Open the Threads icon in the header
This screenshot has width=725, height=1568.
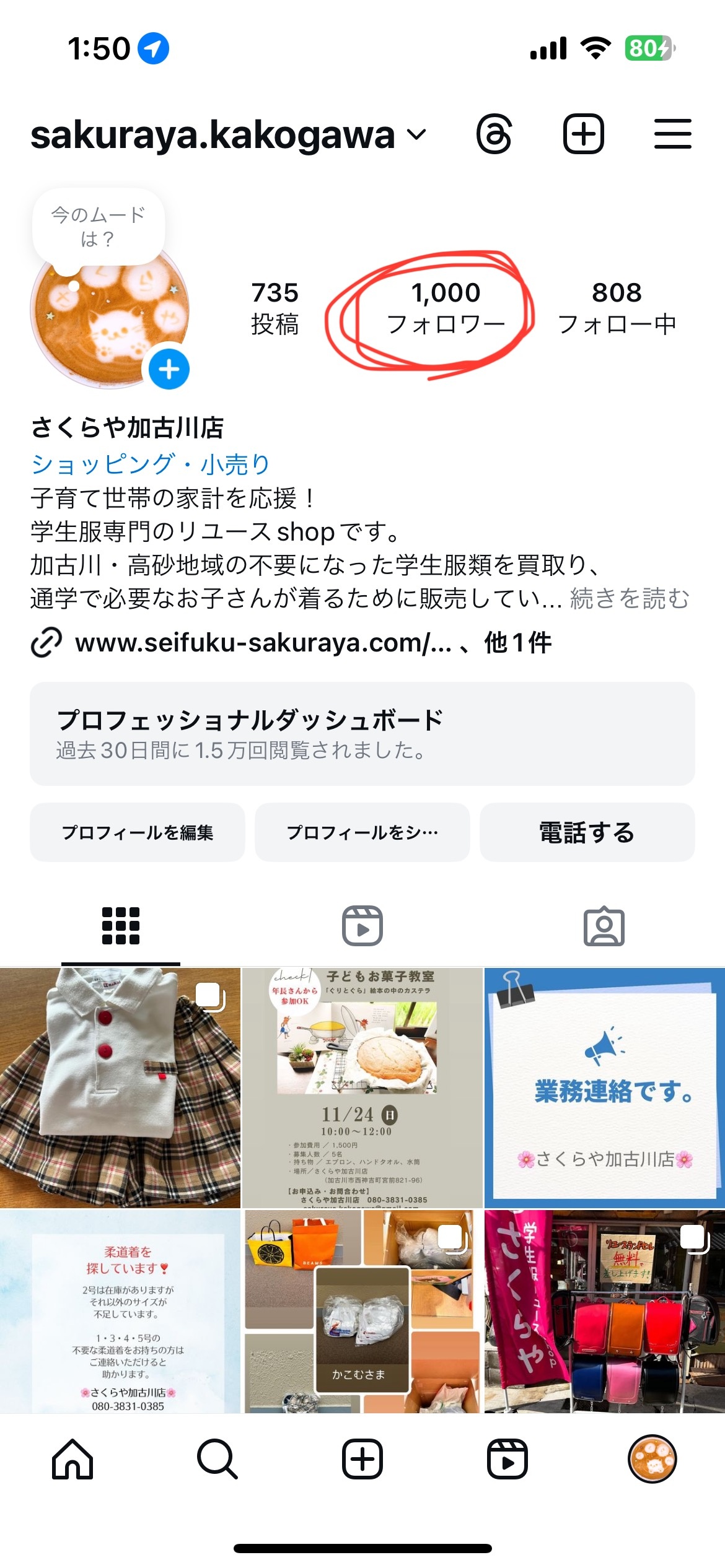494,134
